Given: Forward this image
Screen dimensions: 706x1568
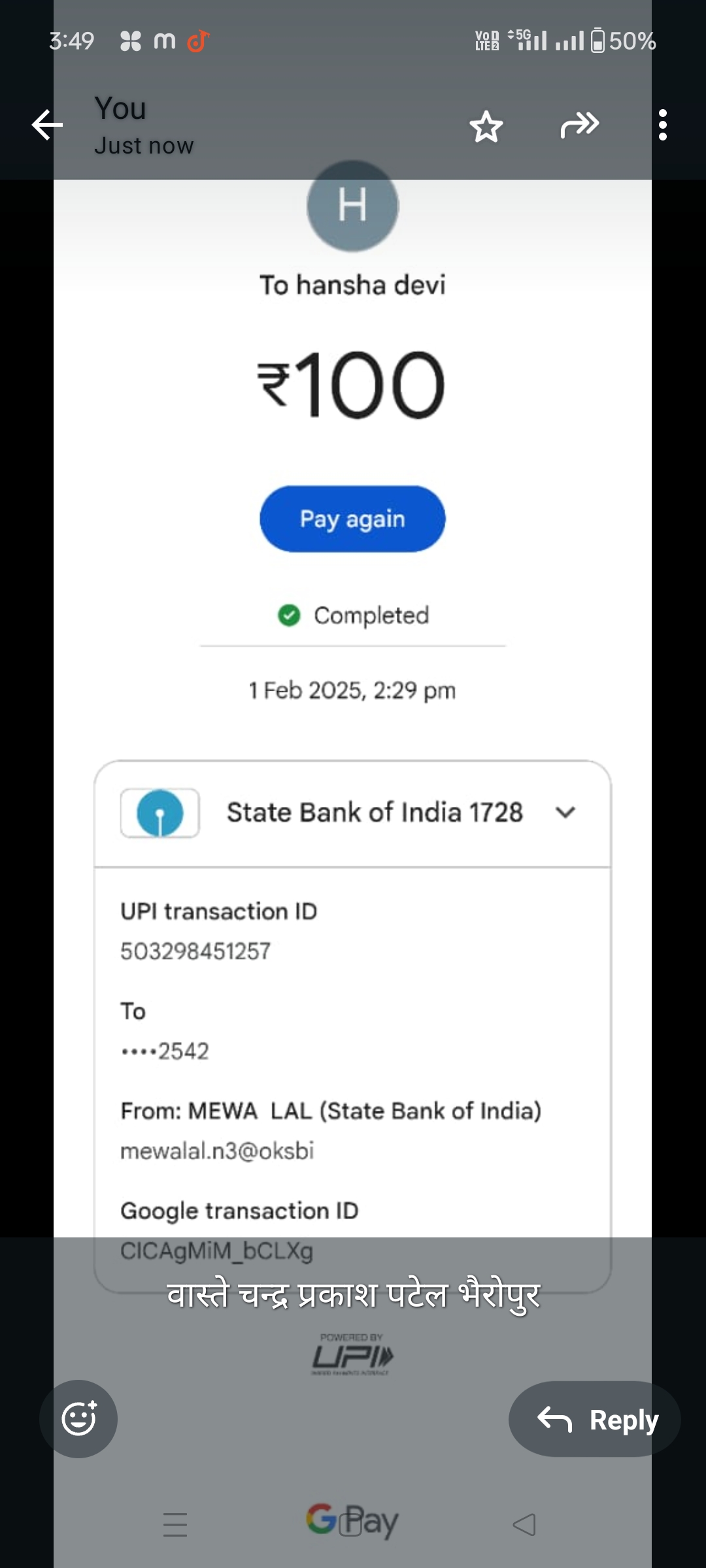Looking at the screenshot, I should pyautogui.click(x=579, y=125).
